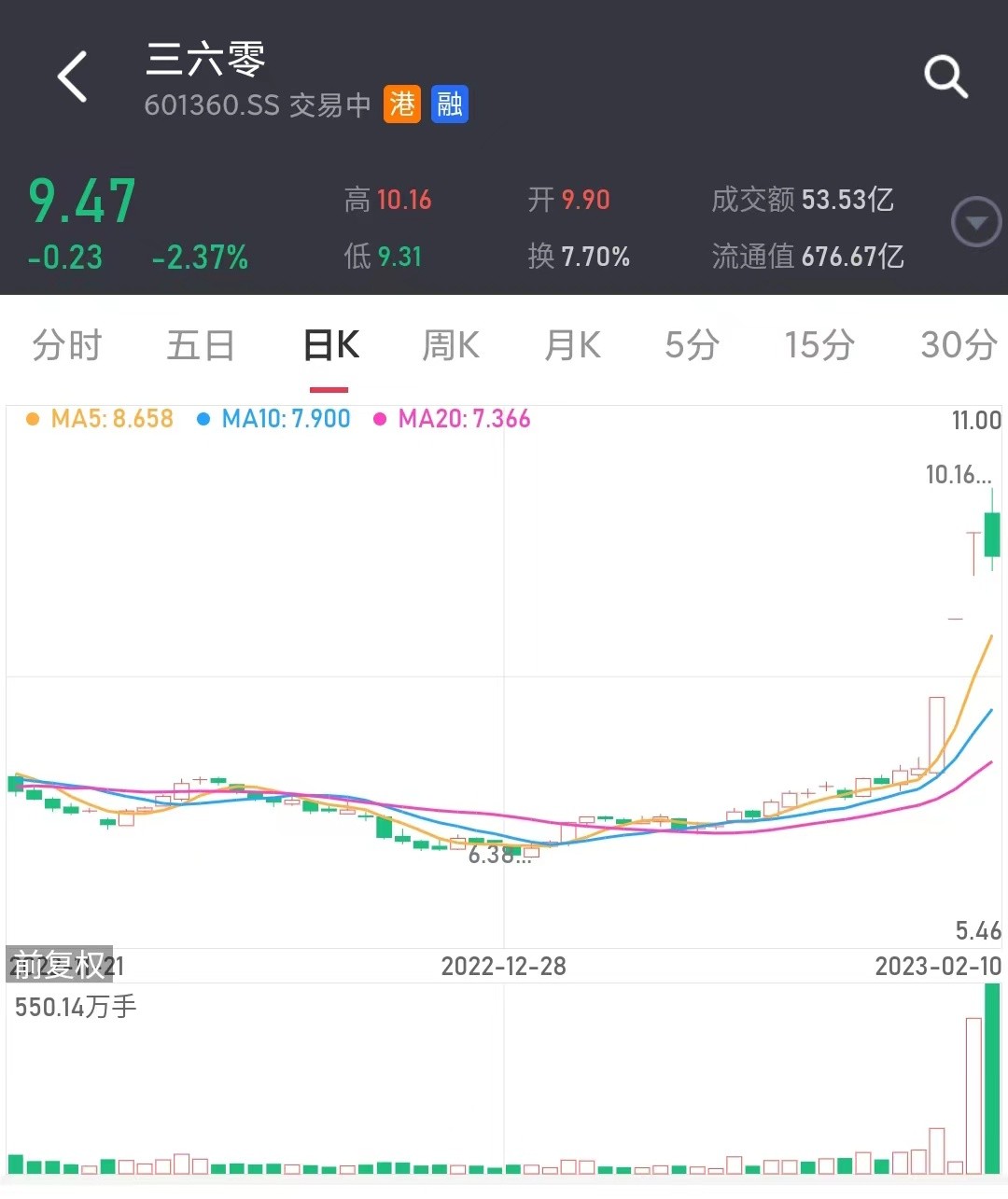1008x1199 pixels.
Task: Switch to the 月K chart tab
Action: click(x=572, y=345)
